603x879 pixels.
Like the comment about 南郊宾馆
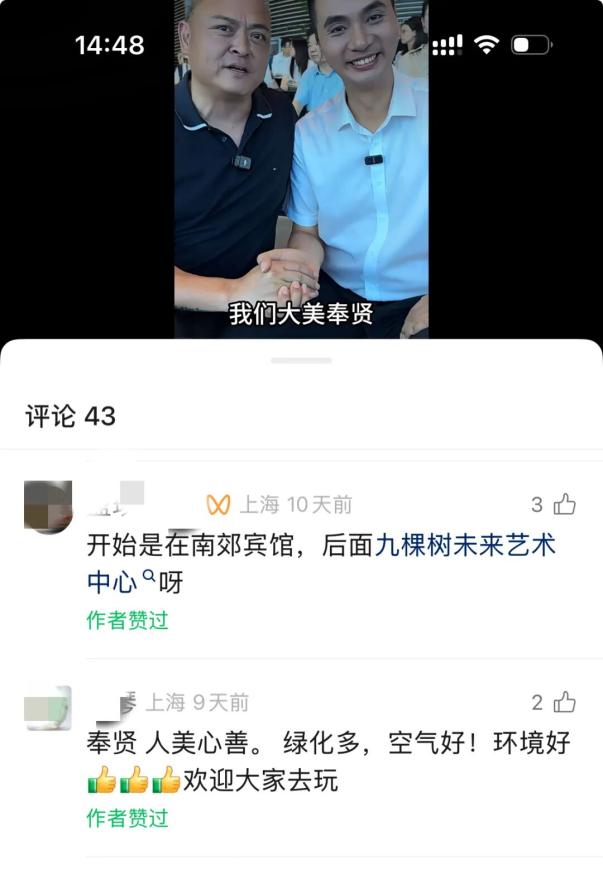[x=565, y=504]
